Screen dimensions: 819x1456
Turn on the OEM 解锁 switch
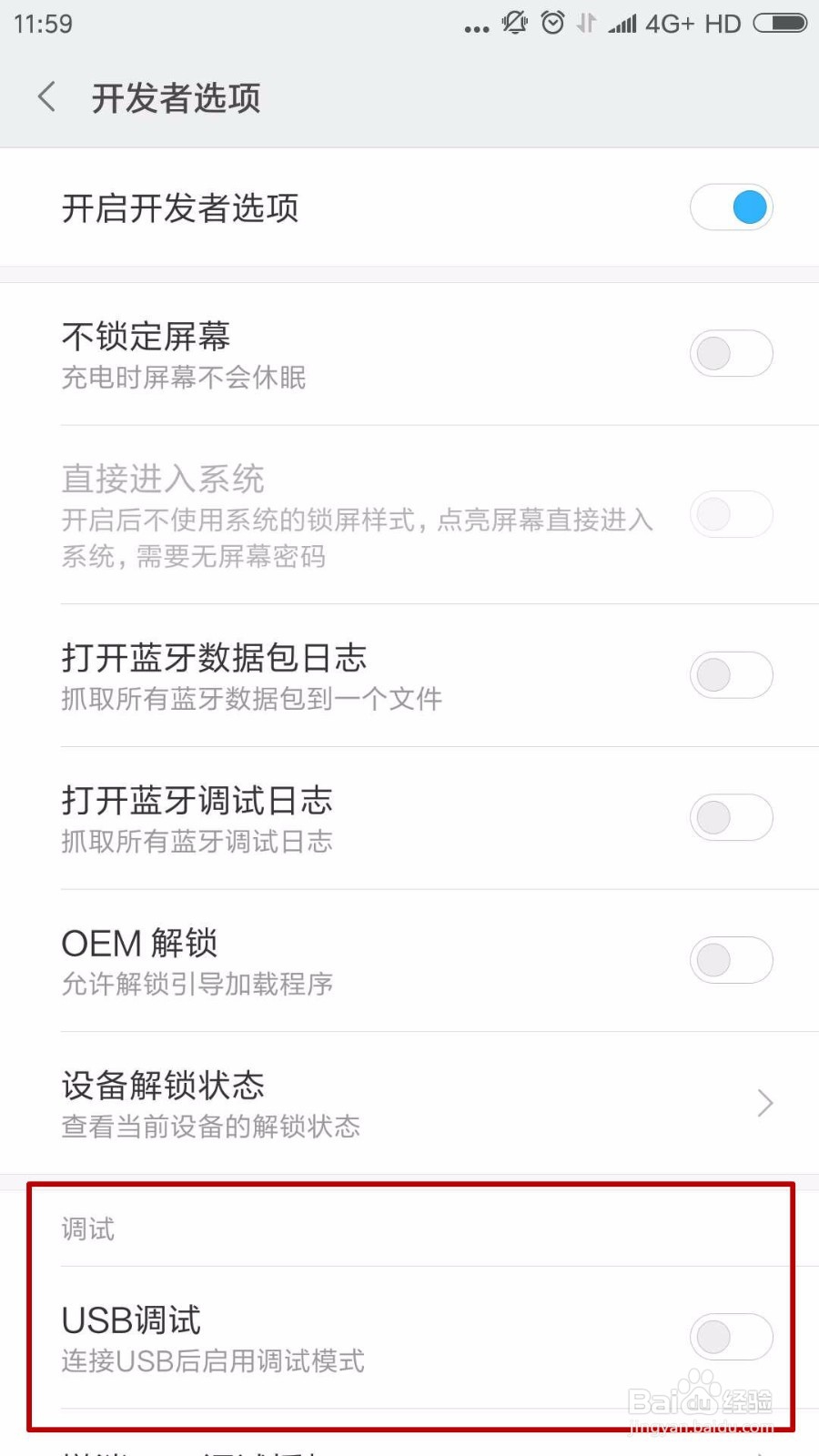tap(731, 960)
